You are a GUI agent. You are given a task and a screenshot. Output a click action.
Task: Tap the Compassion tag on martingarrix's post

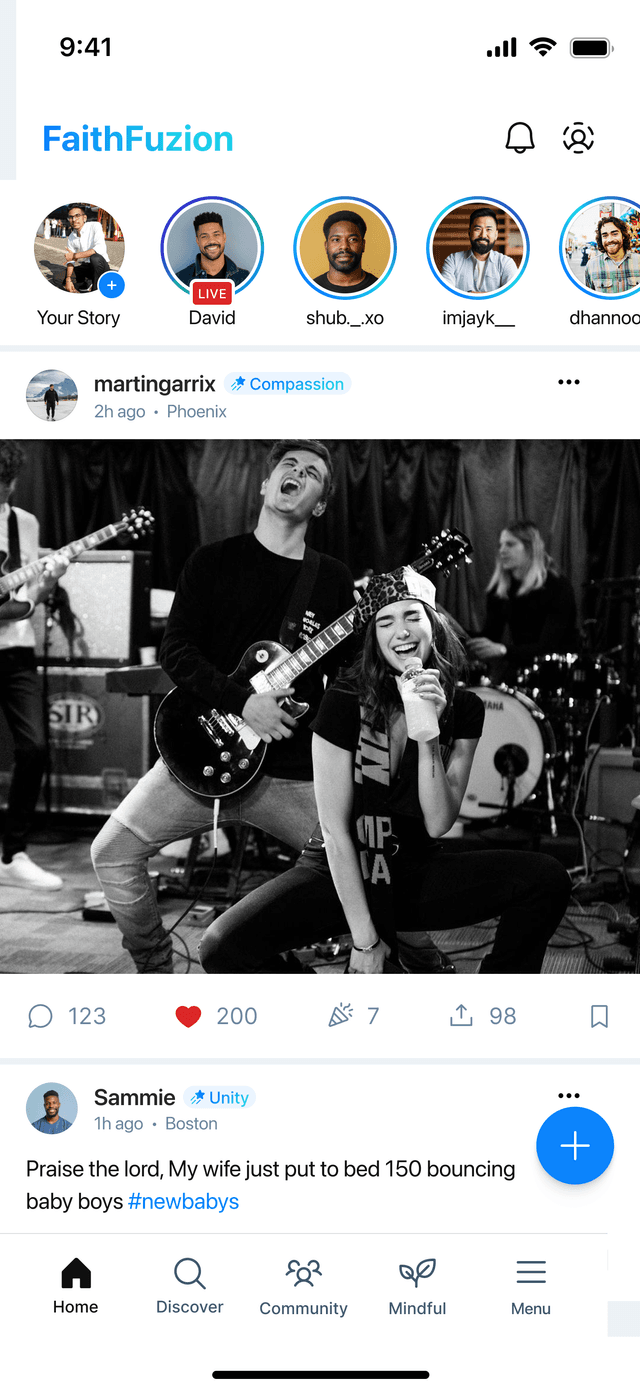tap(288, 384)
